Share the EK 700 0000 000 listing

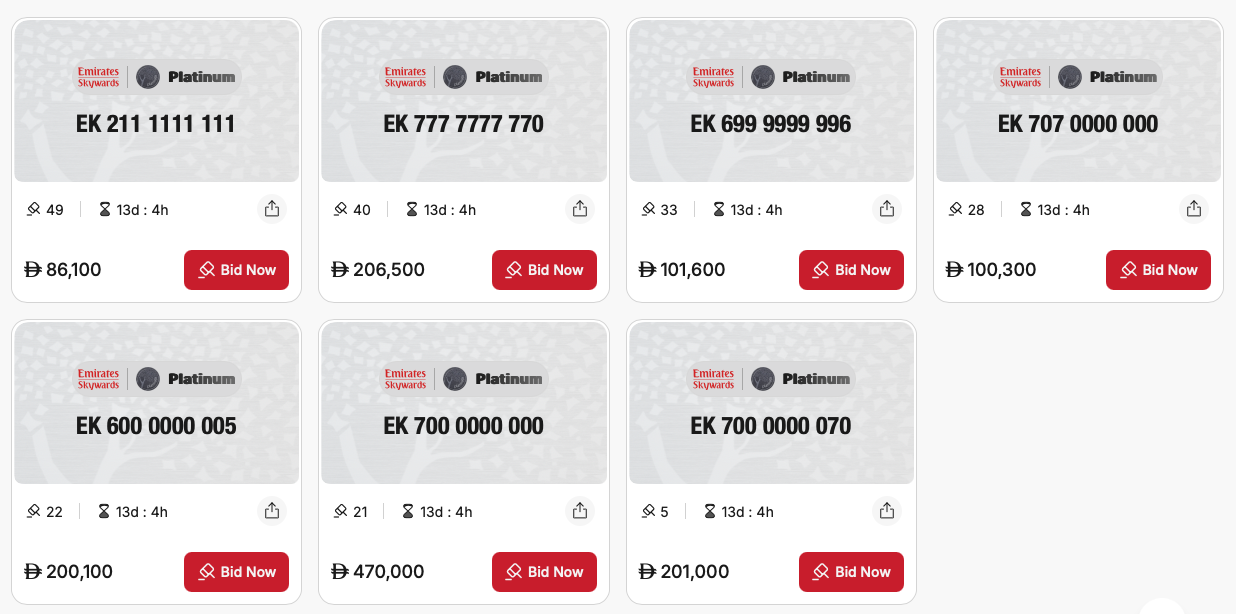pos(580,511)
